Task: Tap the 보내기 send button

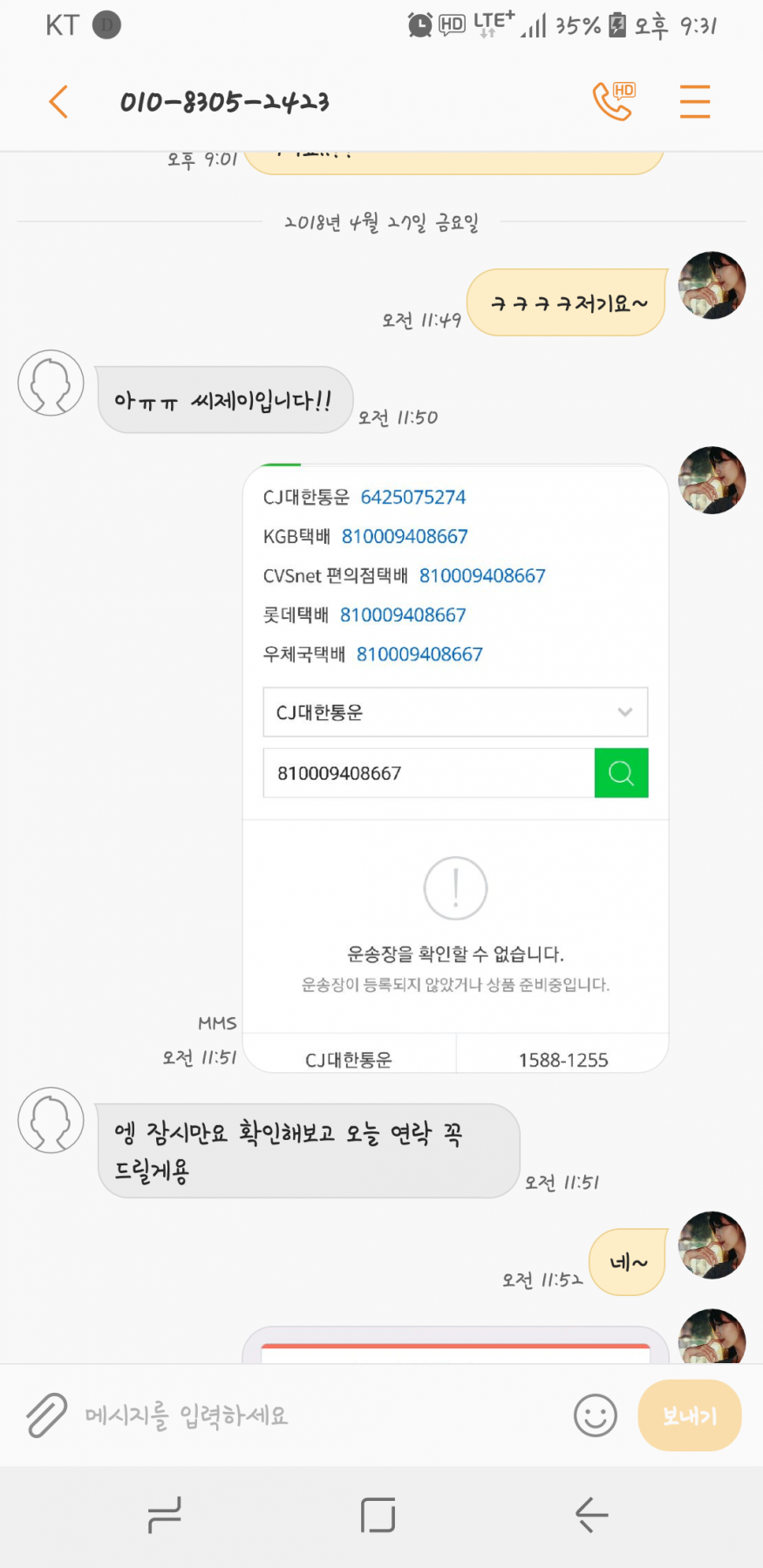Action: (x=690, y=1415)
